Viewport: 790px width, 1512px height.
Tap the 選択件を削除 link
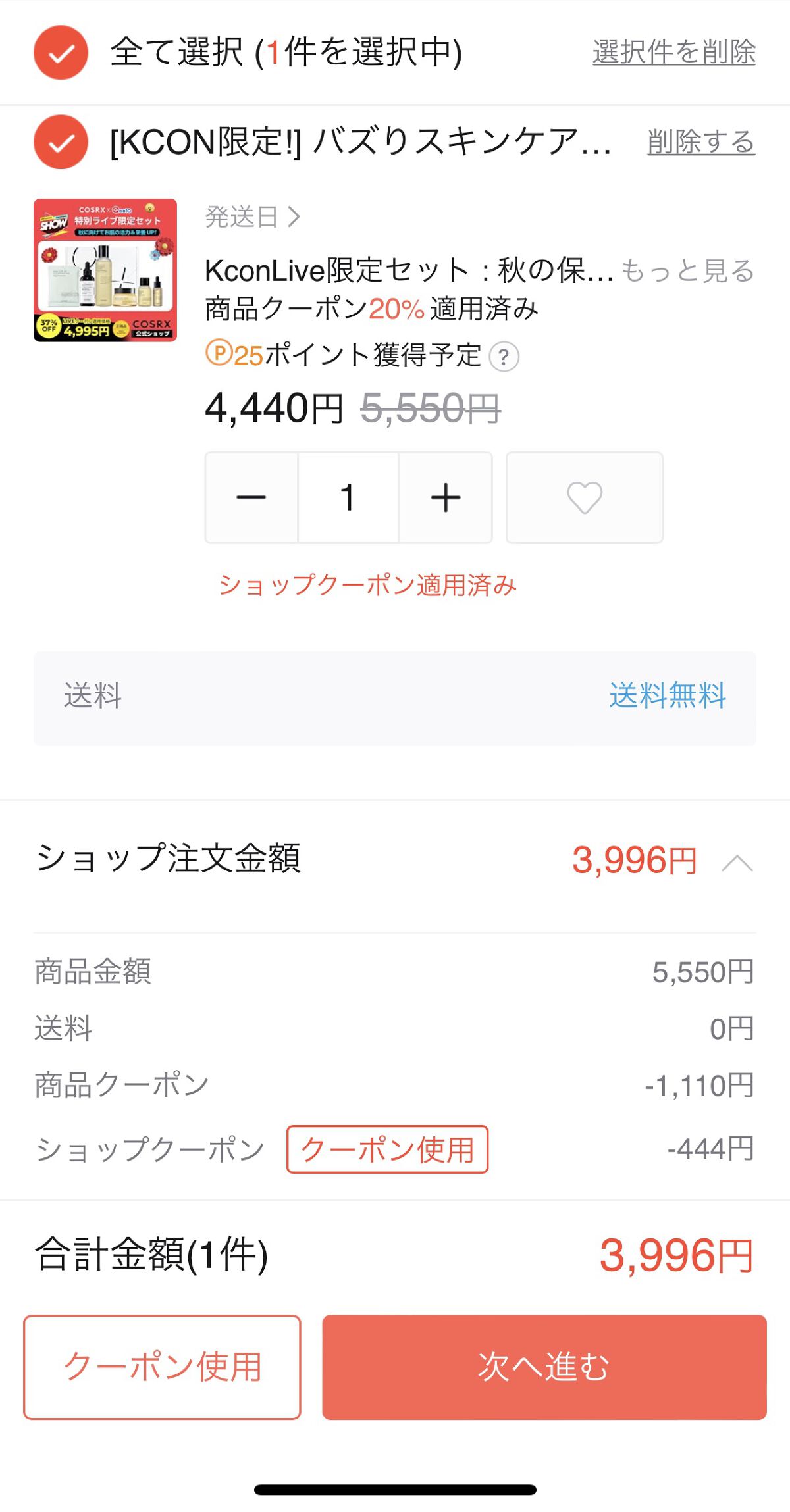click(673, 52)
